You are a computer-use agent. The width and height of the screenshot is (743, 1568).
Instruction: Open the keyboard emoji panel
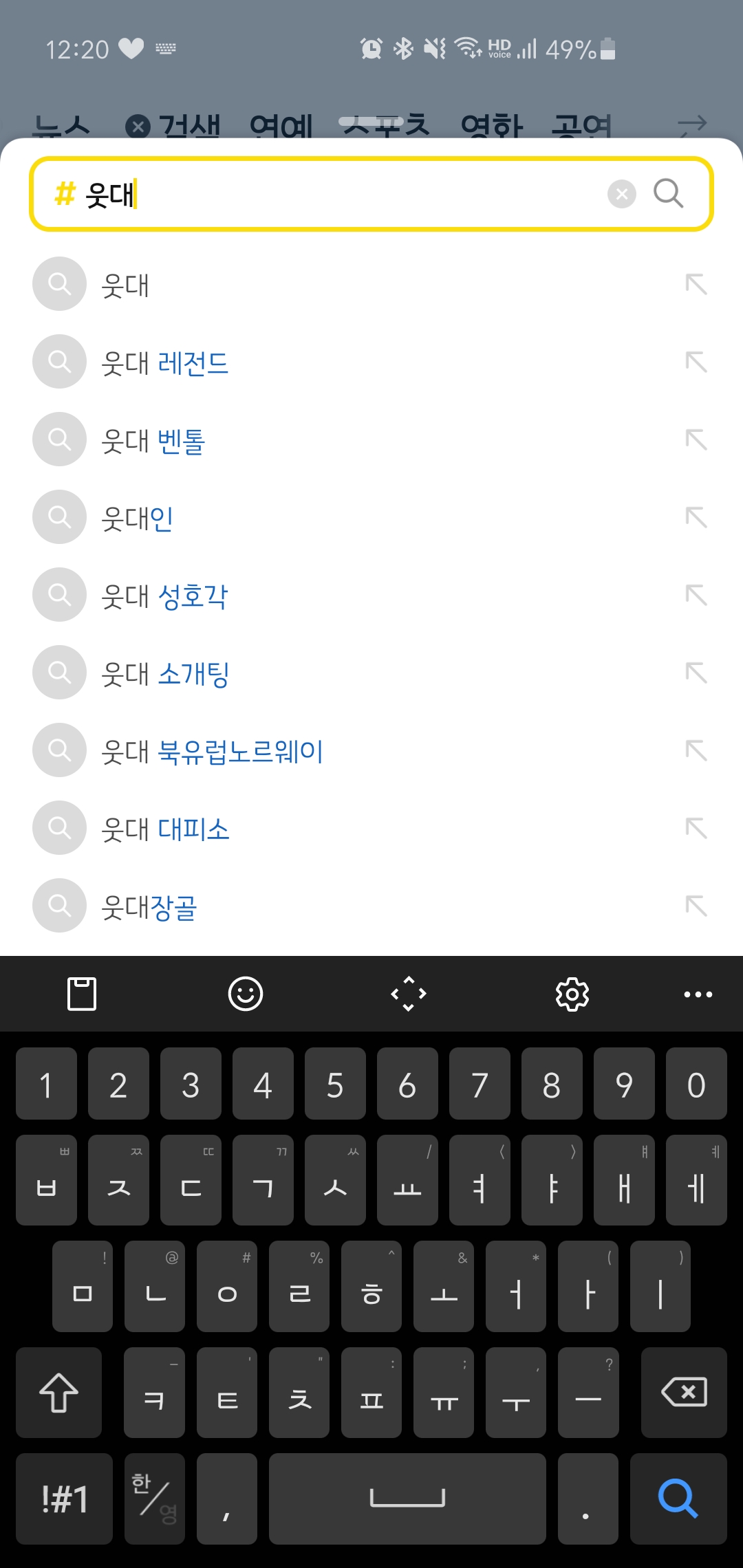click(x=246, y=994)
